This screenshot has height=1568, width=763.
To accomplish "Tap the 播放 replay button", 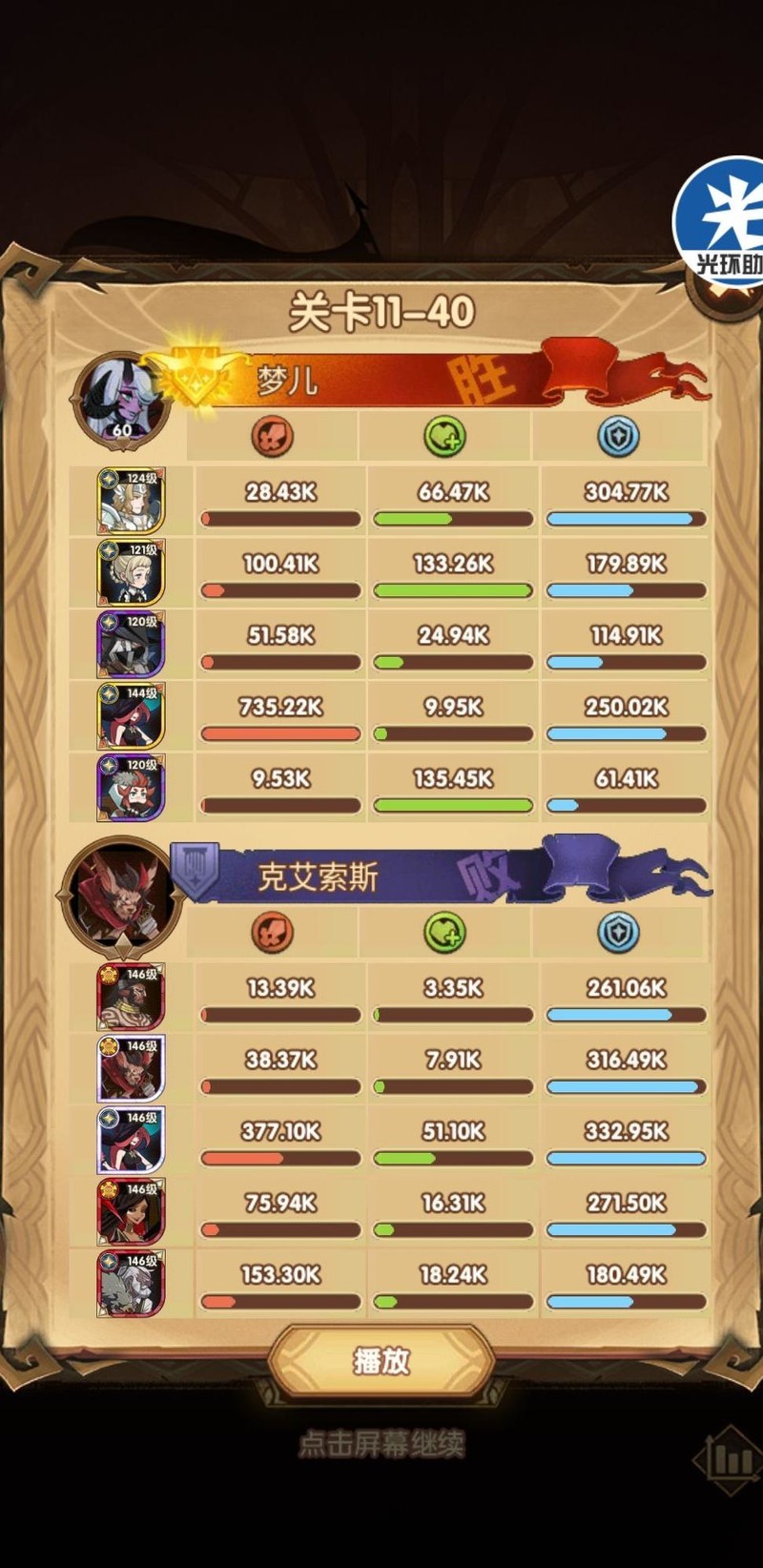I will coord(381,1361).
